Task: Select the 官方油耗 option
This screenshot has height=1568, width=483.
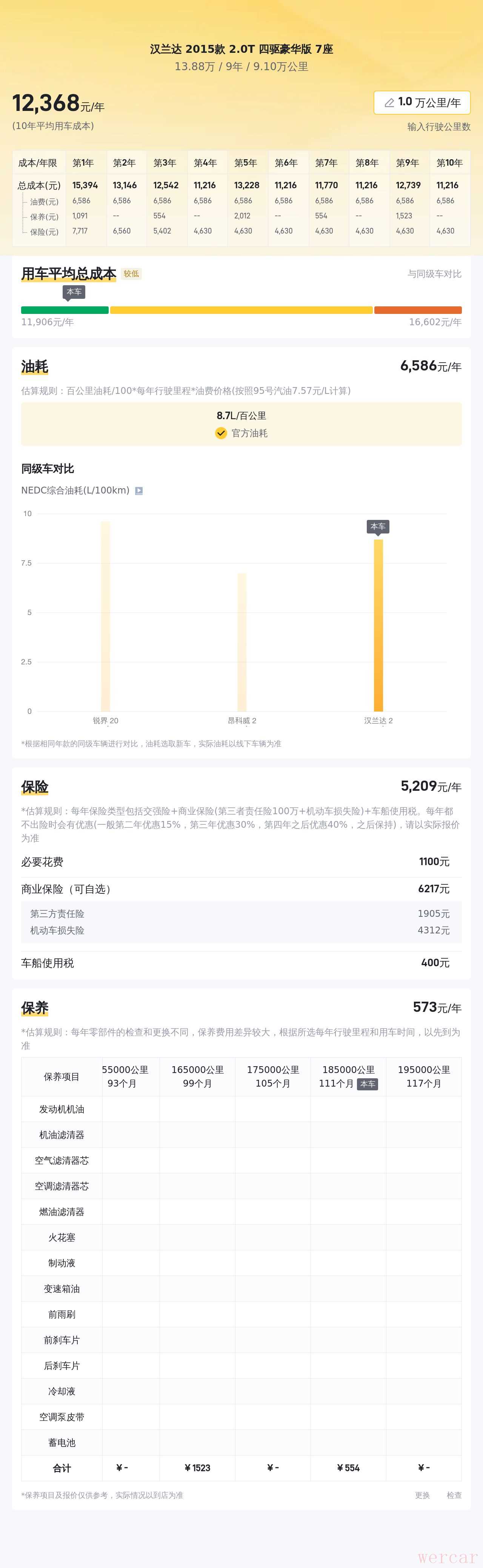Action: [241, 433]
